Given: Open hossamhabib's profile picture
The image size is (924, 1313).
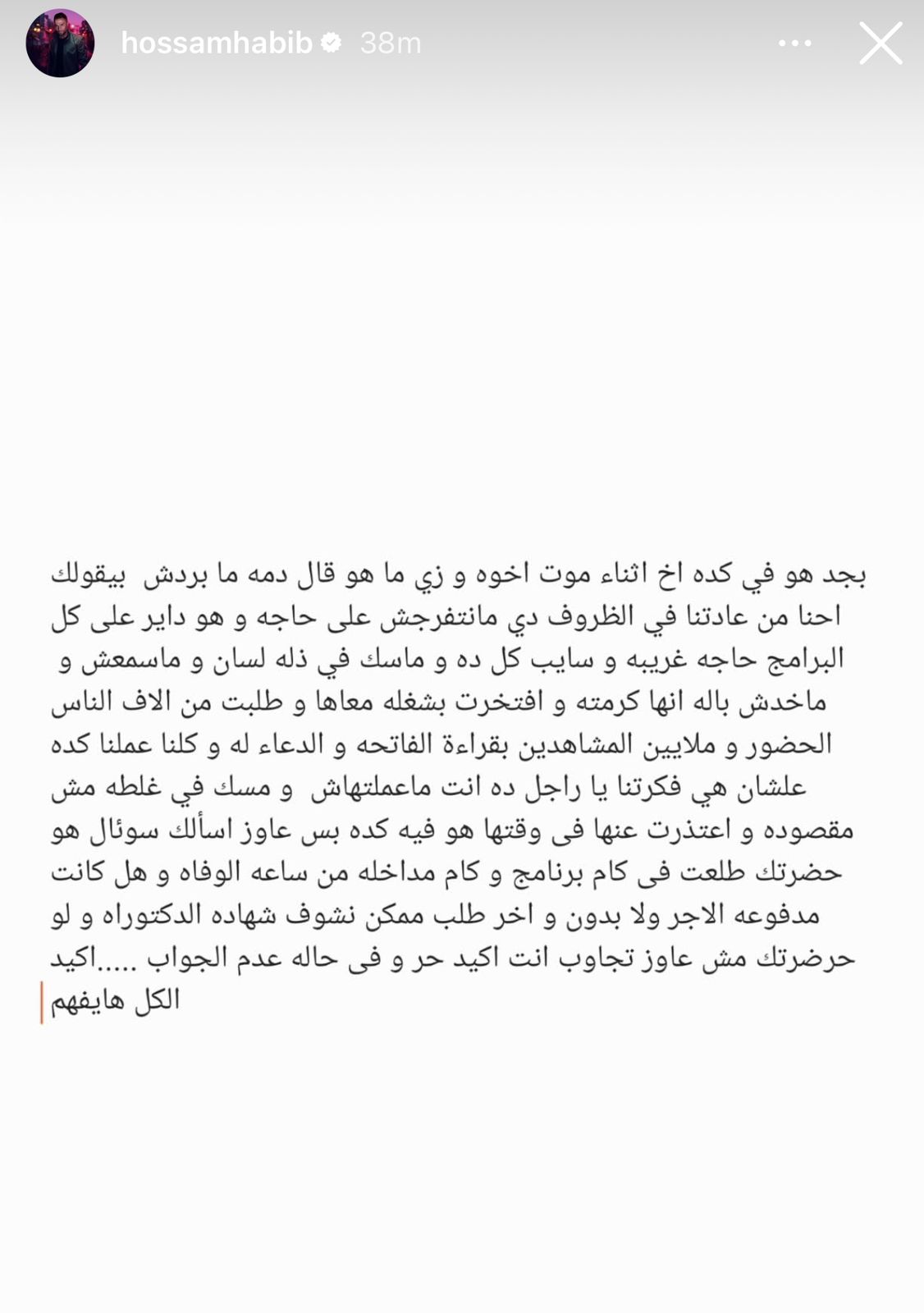Looking at the screenshot, I should pos(60,43).
